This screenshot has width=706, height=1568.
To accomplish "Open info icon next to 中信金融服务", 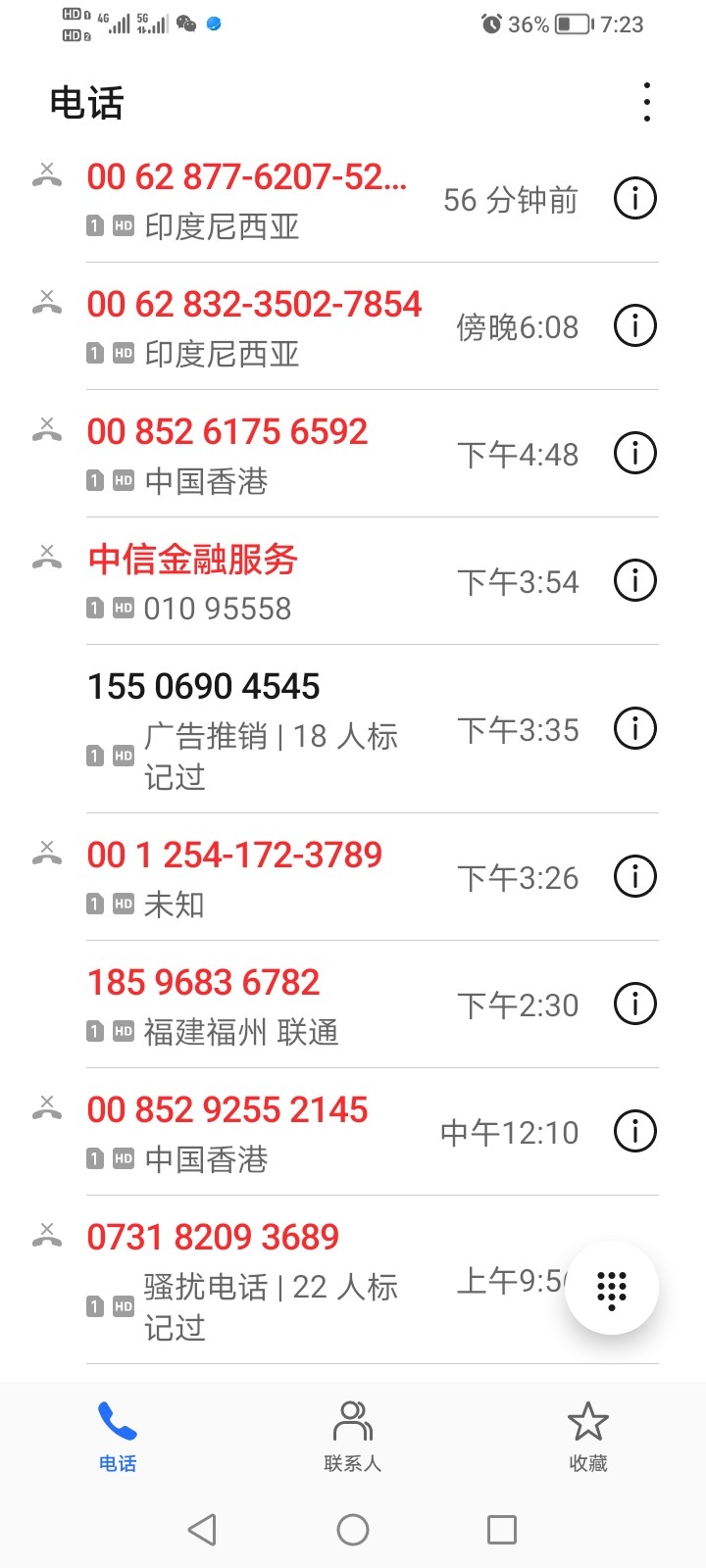I will [635, 580].
